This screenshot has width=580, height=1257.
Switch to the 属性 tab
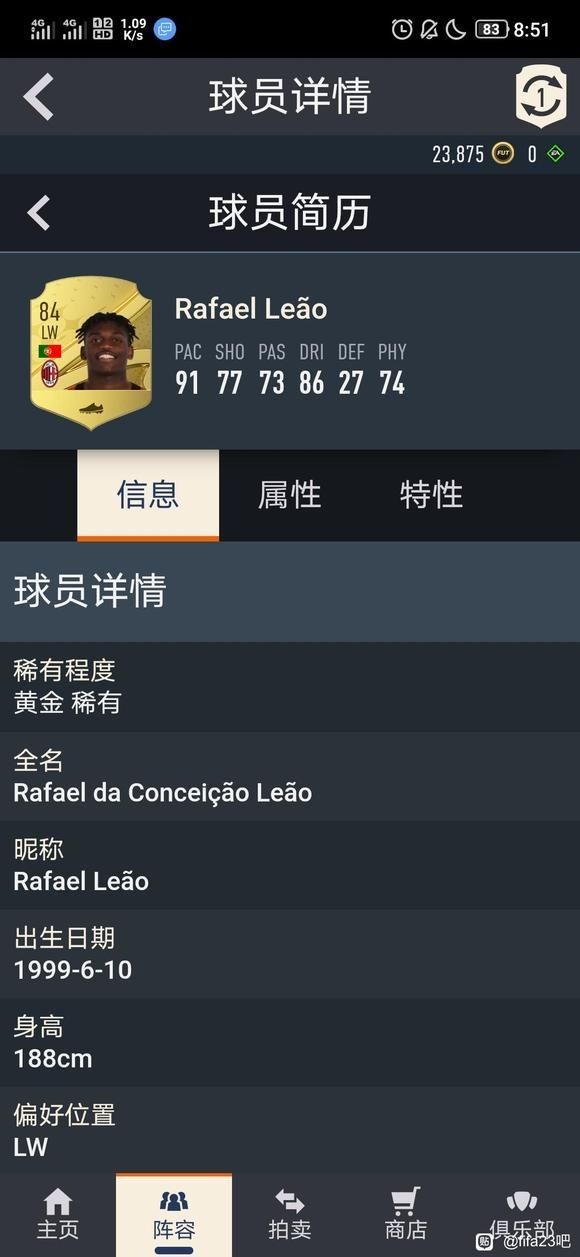pyautogui.click(x=290, y=495)
